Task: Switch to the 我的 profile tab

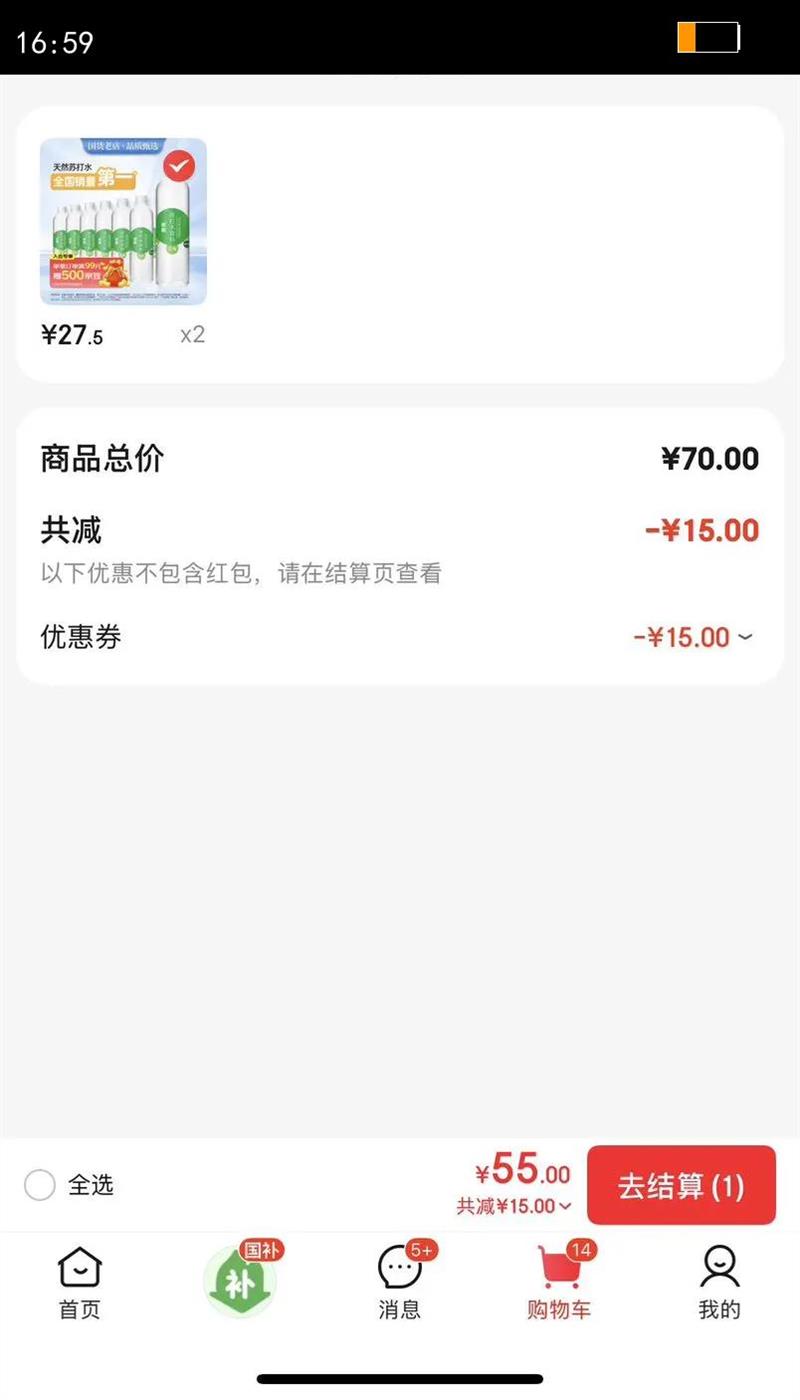Action: coord(719,1283)
